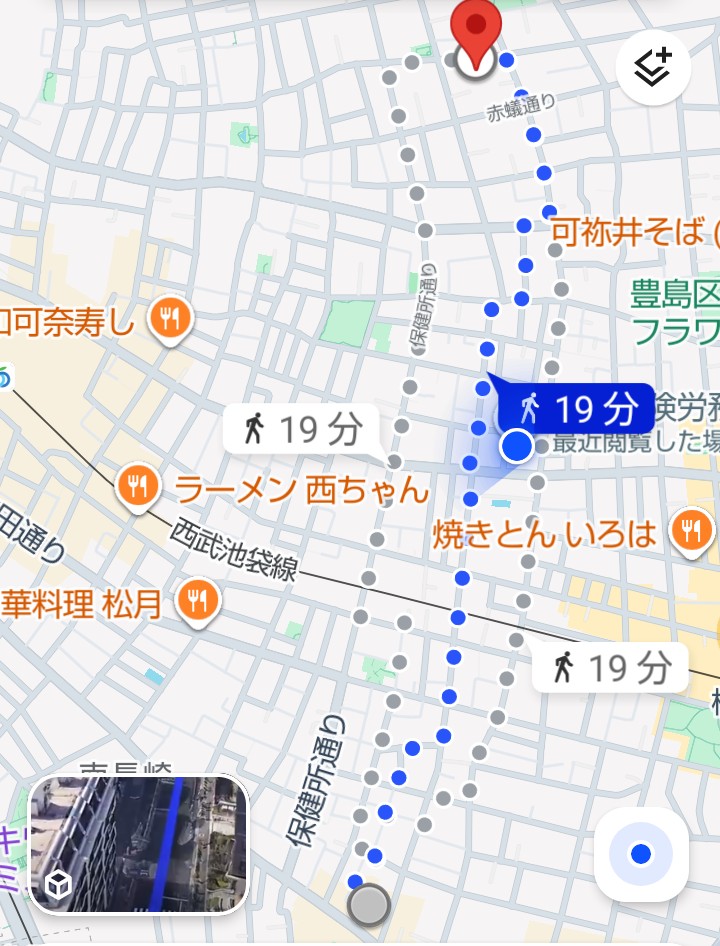Open the Street View preview thumbnail
Viewport: 720px width, 946px height.
click(x=138, y=844)
